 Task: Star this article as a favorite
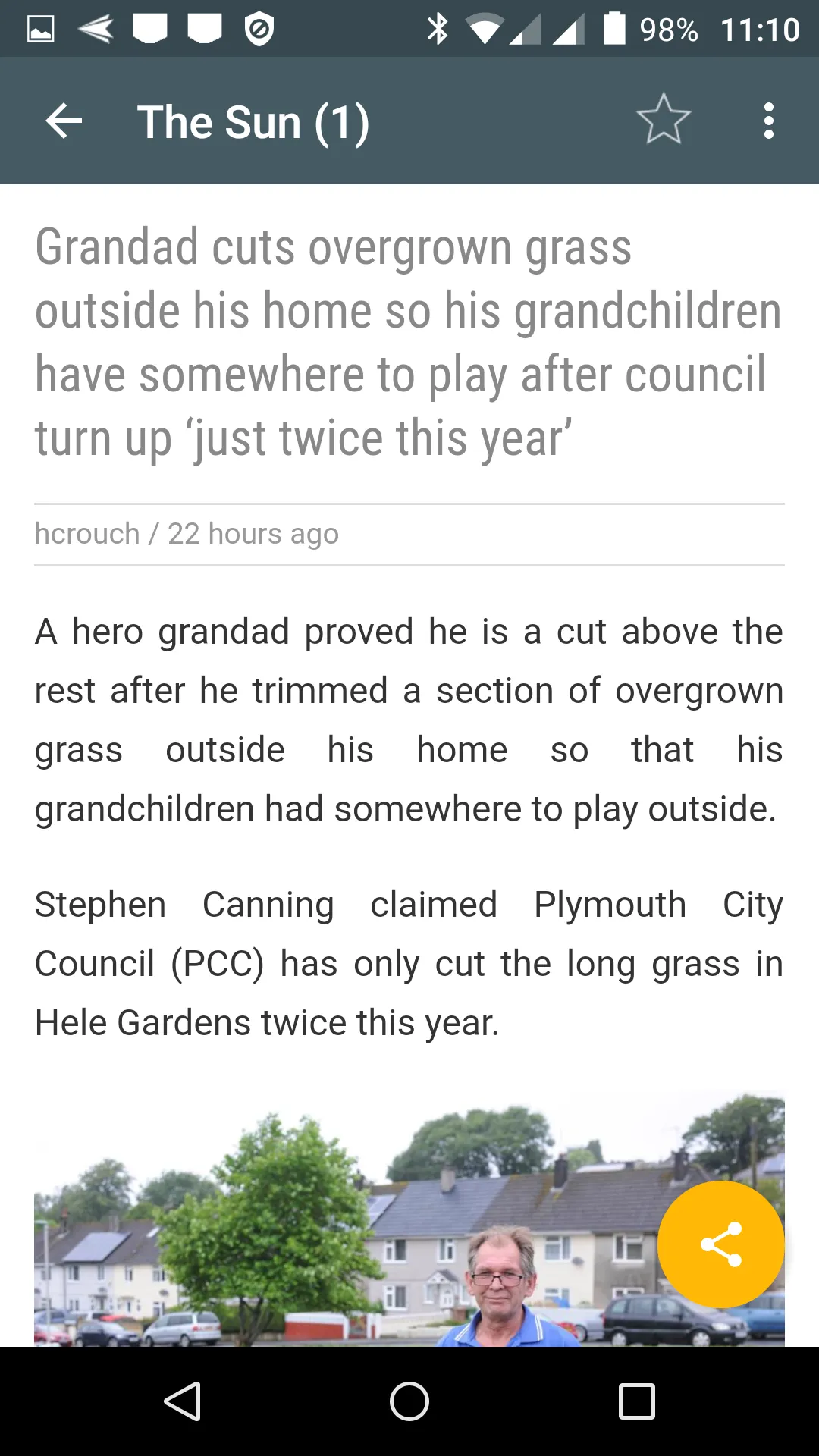click(x=664, y=120)
